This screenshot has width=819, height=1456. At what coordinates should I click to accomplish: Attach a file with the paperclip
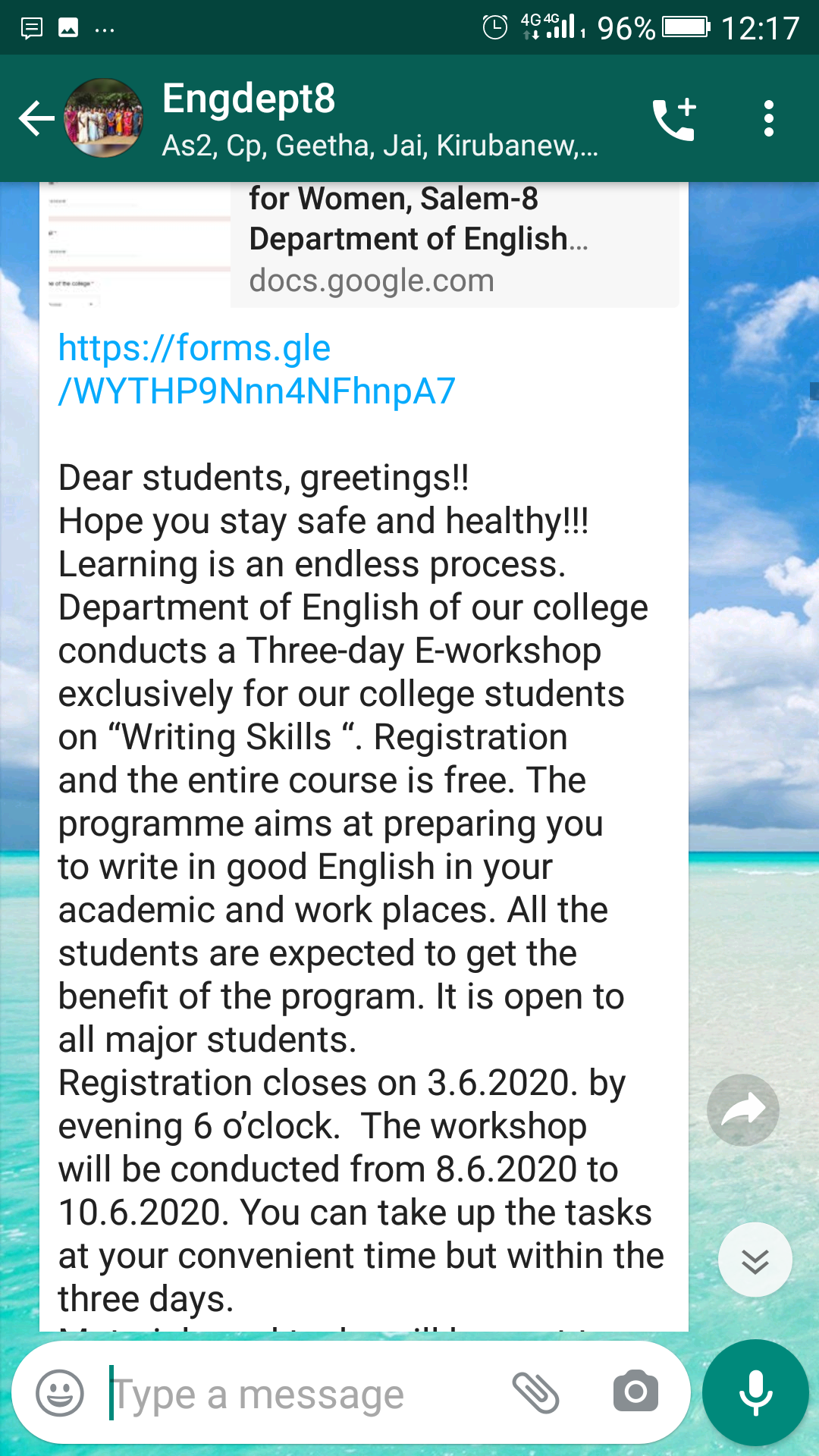535,1392
